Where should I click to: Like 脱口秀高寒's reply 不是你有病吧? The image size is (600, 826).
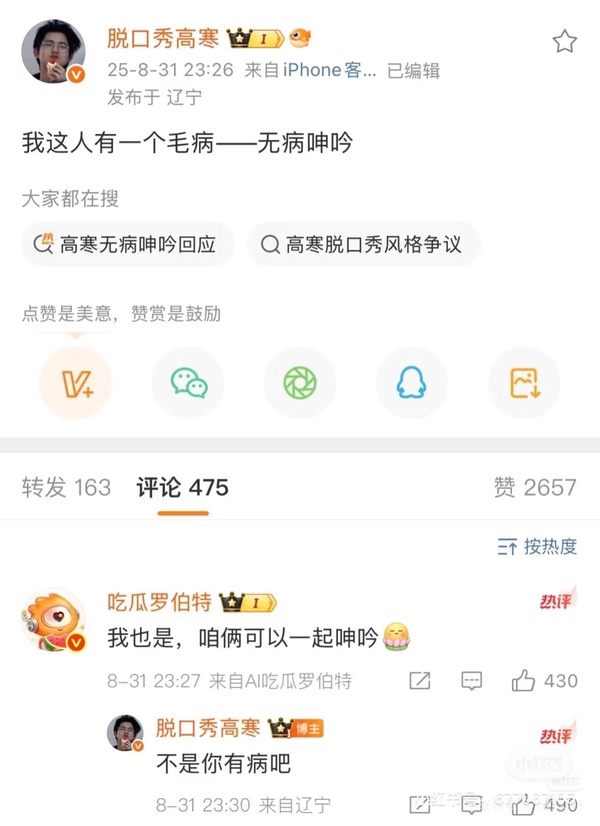[524, 803]
